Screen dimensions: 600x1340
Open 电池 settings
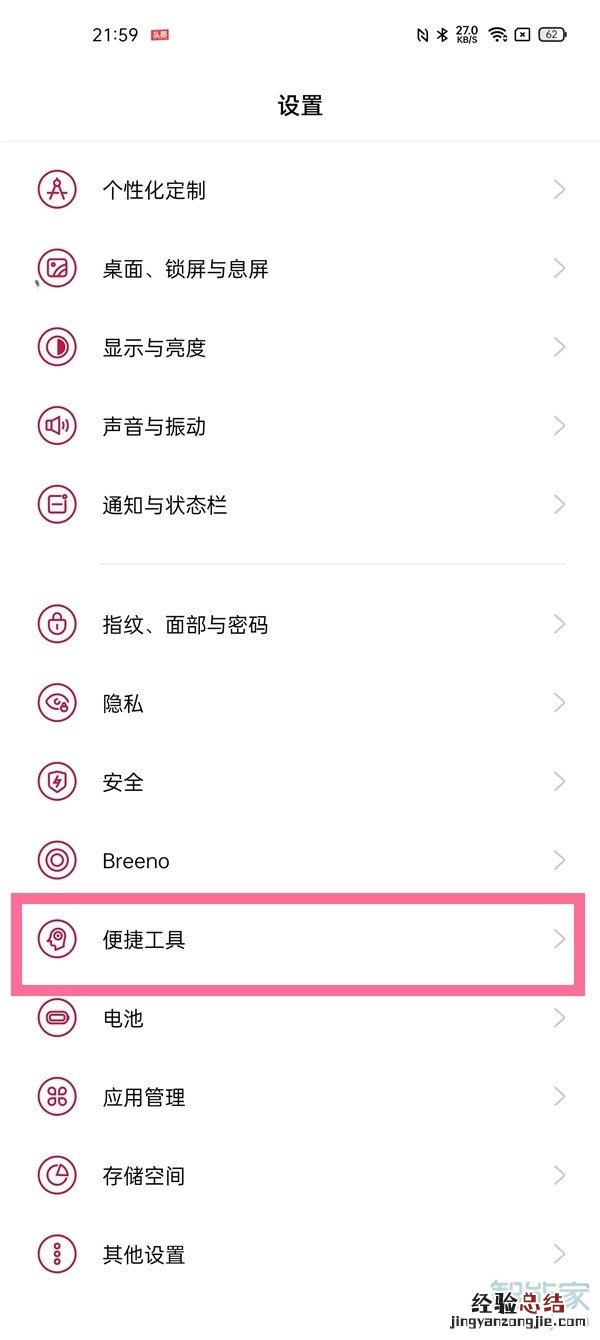pos(300,1019)
